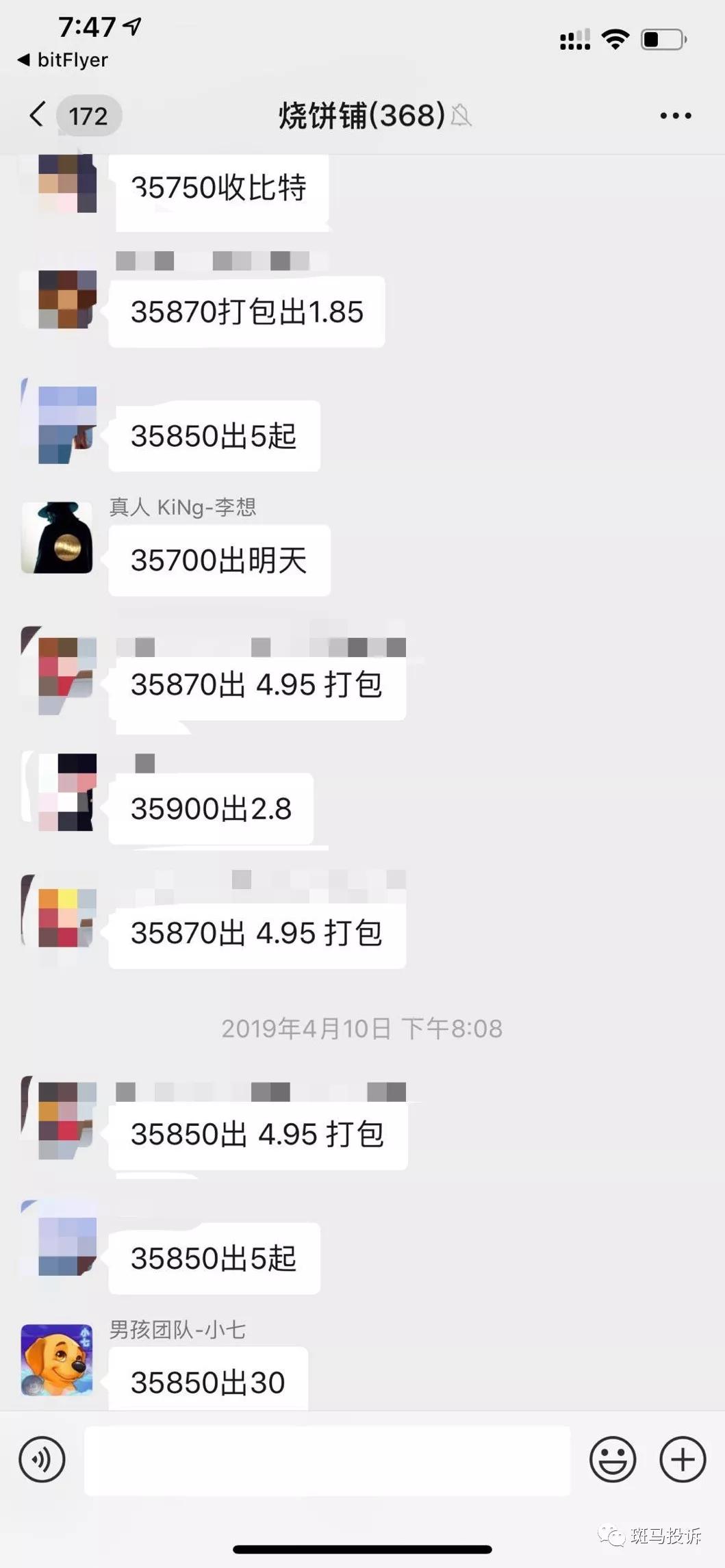The width and height of the screenshot is (725, 1568).
Task: Tap the unread count badge showing 172
Action: click(88, 116)
